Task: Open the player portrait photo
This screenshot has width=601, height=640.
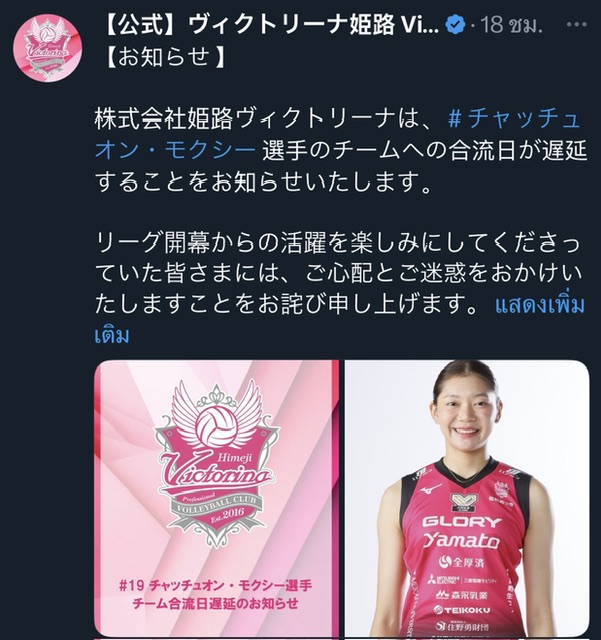Action: pyautogui.click(x=466, y=497)
